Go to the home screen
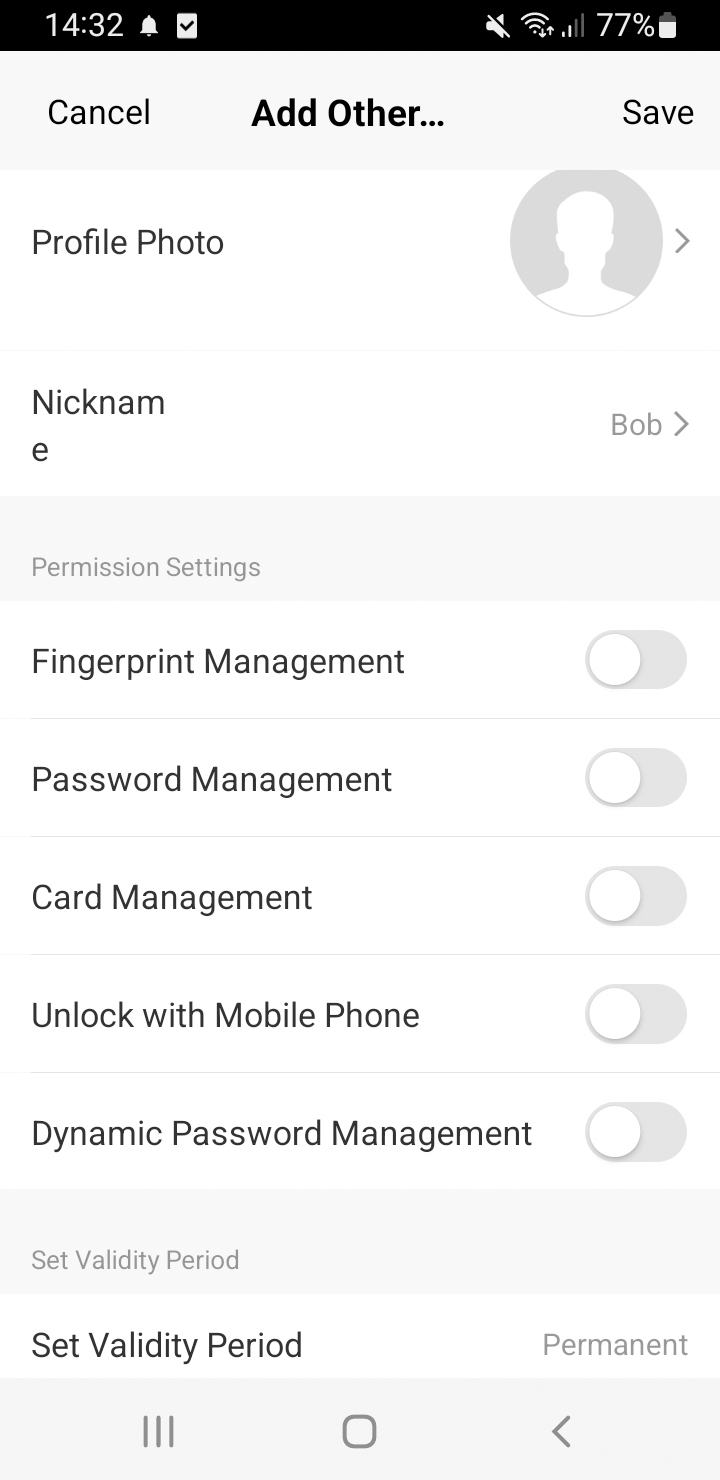The height and width of the screenshot is (1480, 720). [x=359, y=1431]
